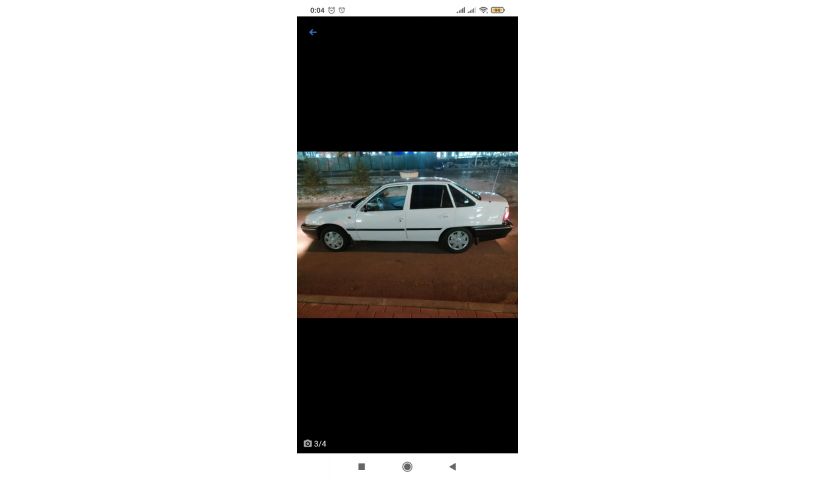Go to the home screen
Screen dimensions: 816x480
coord(407,466)
